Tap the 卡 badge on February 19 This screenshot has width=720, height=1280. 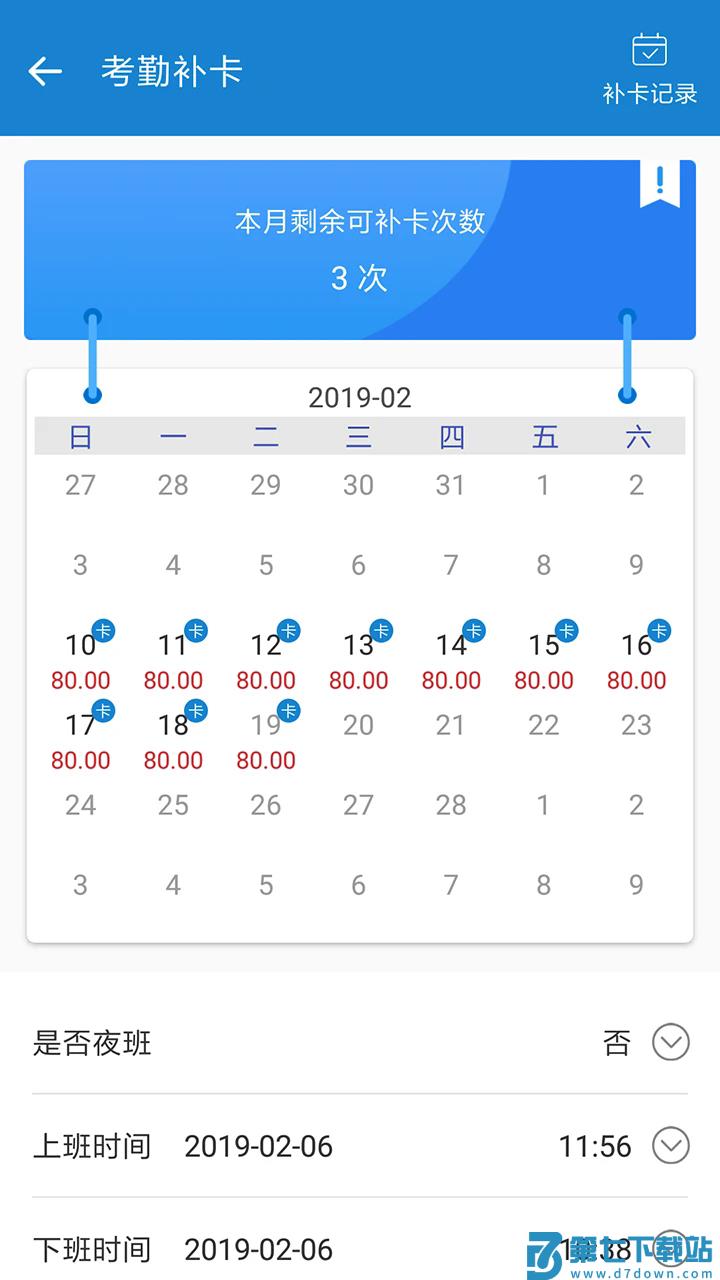[290, 711]
